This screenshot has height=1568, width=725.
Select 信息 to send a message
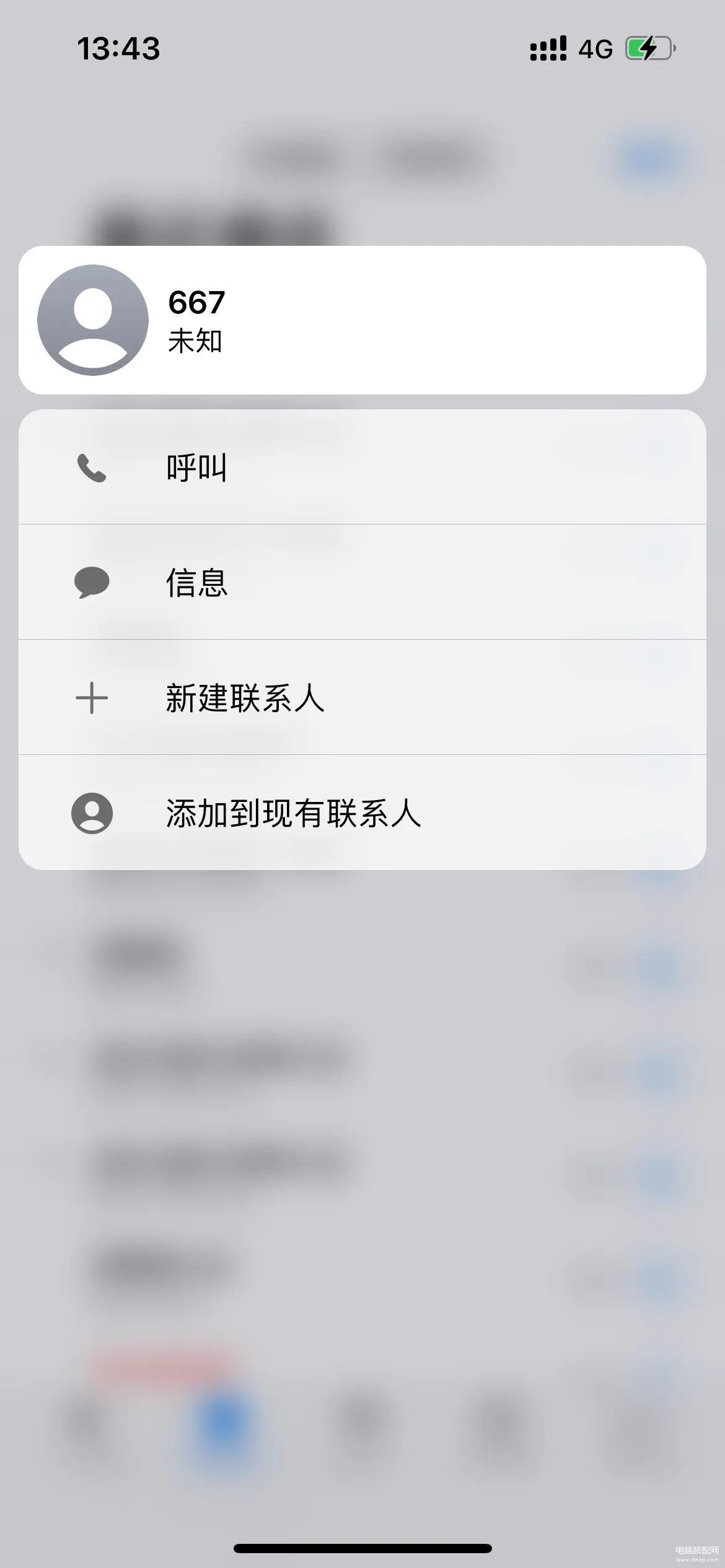(x=362, y=582)
